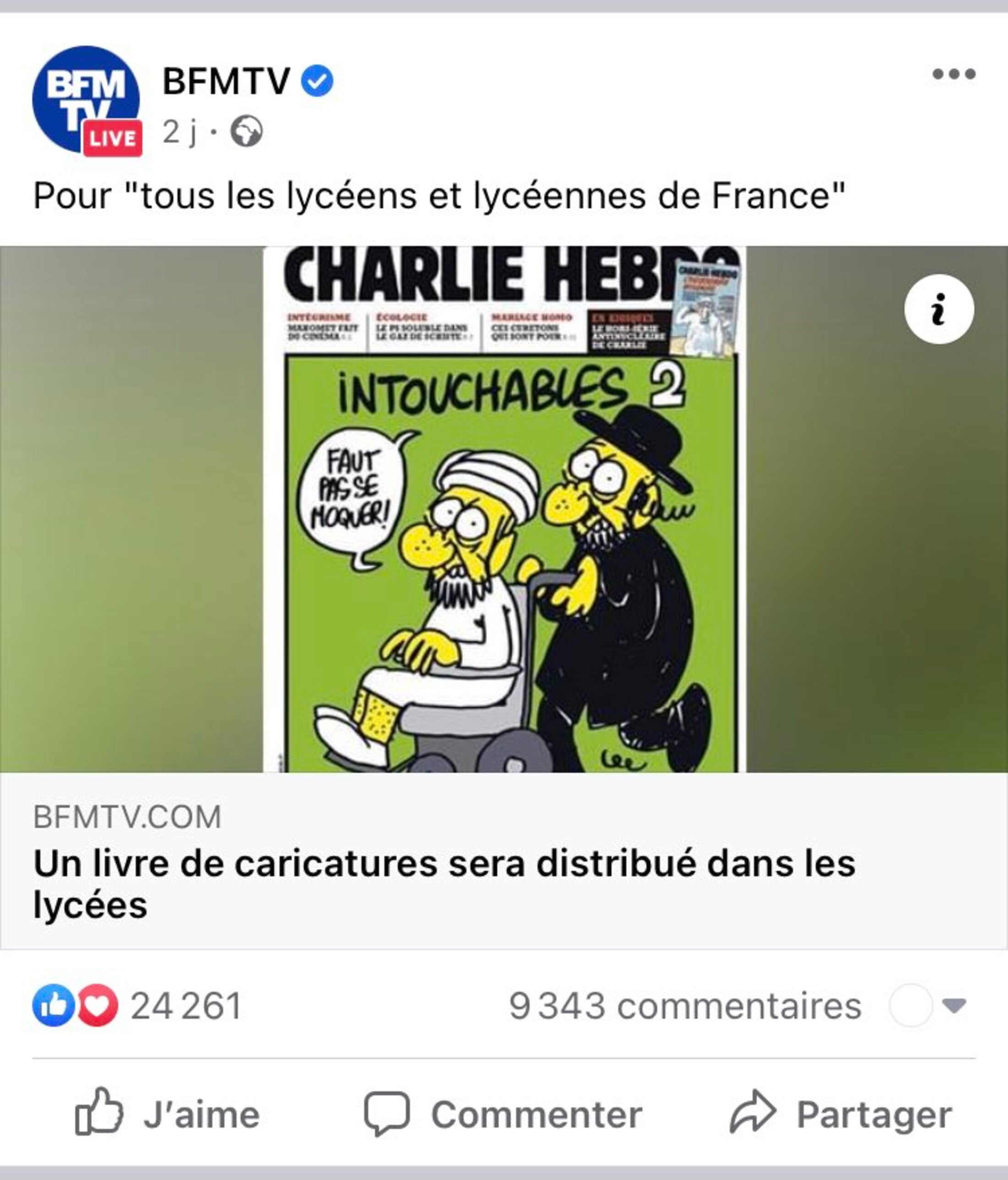Open the 9 343 commentaires
Viewport: 1008px width, 1180px height.
pyautogui.click(x=685, y=1006)
